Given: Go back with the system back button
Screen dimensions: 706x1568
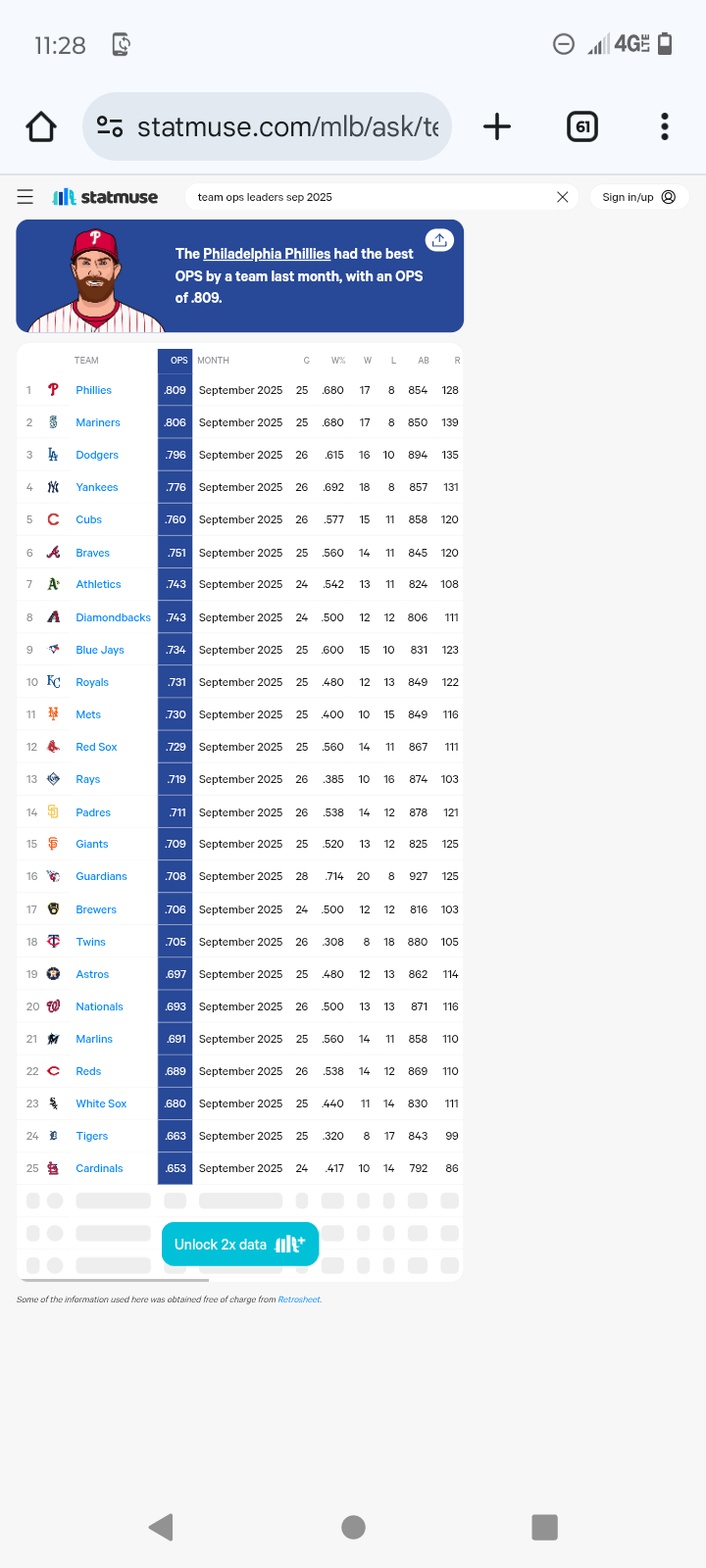Looking at the screenshot, I should [161, 1526].
